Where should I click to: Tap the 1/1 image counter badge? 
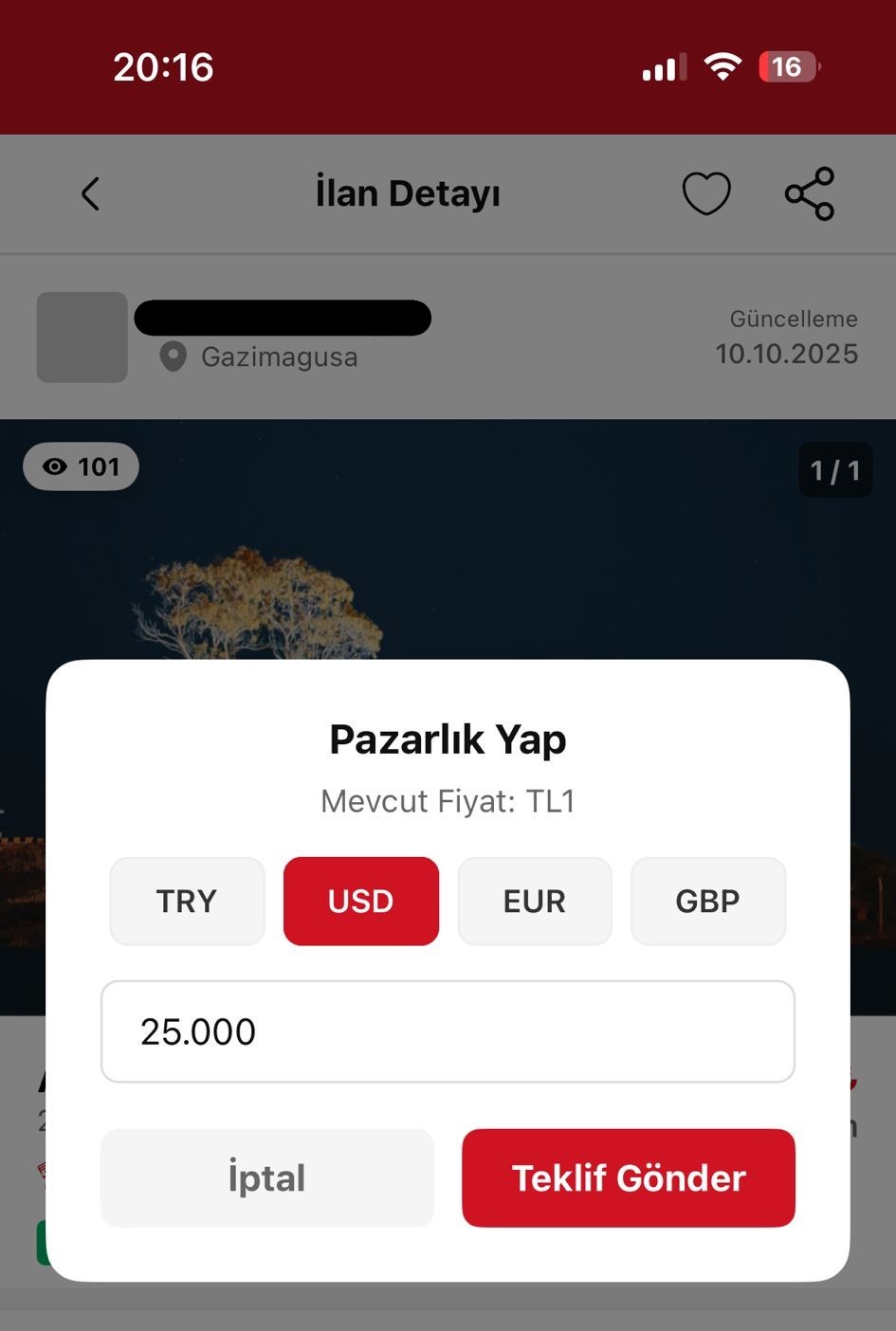click(835, 469)
